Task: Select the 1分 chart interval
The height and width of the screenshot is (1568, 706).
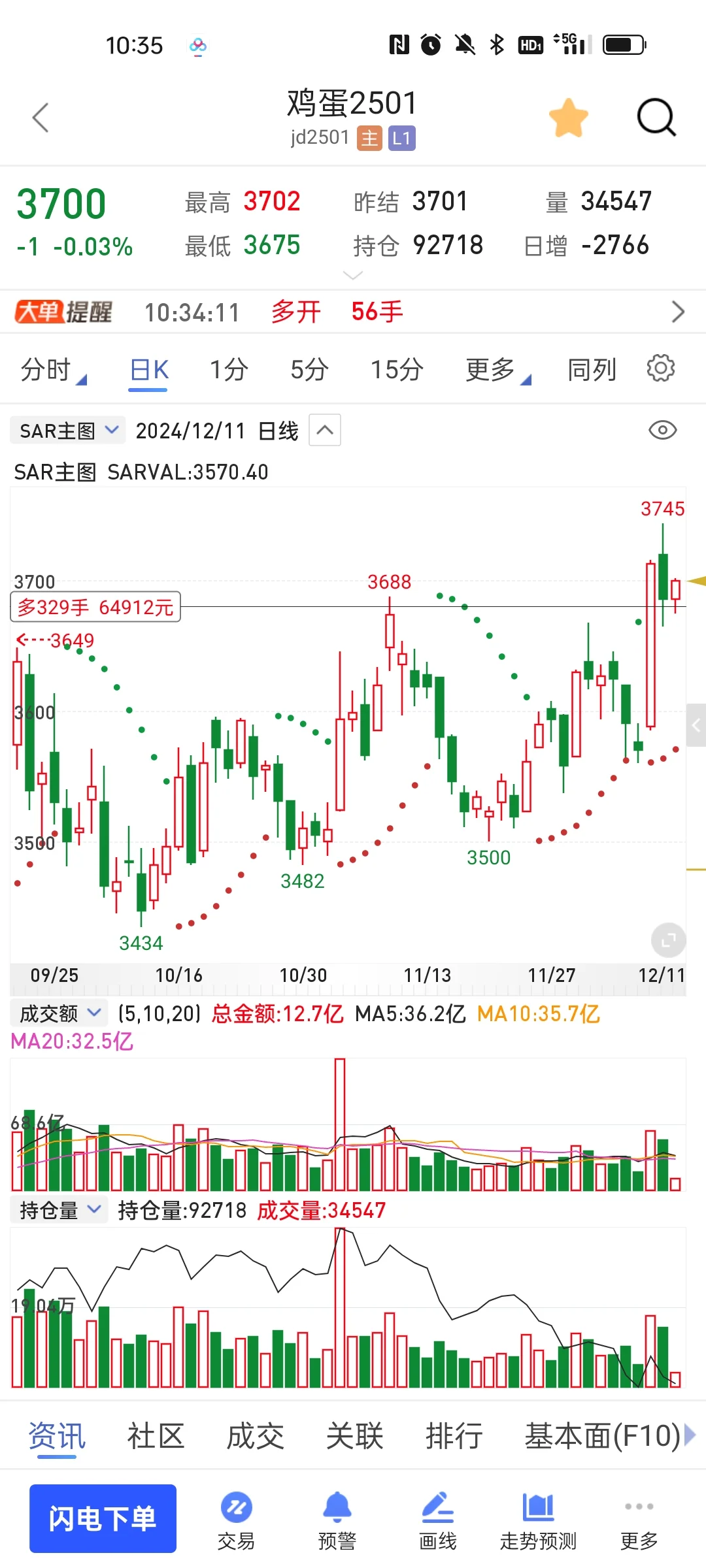Action: click(x=229, y=370)
